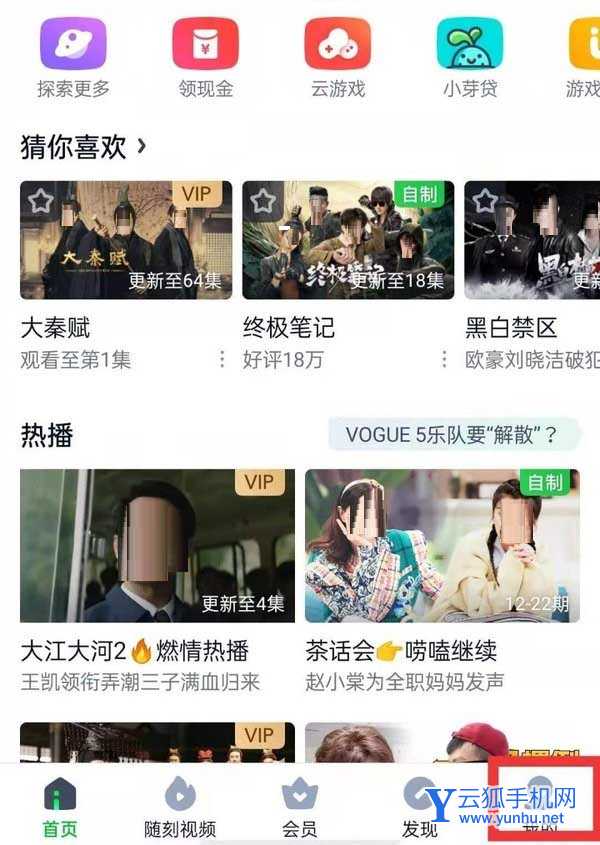The height and width of the screenshot is (845, 600).
Task: Open 小芽贷 shortcut
Action: (469, 56)
